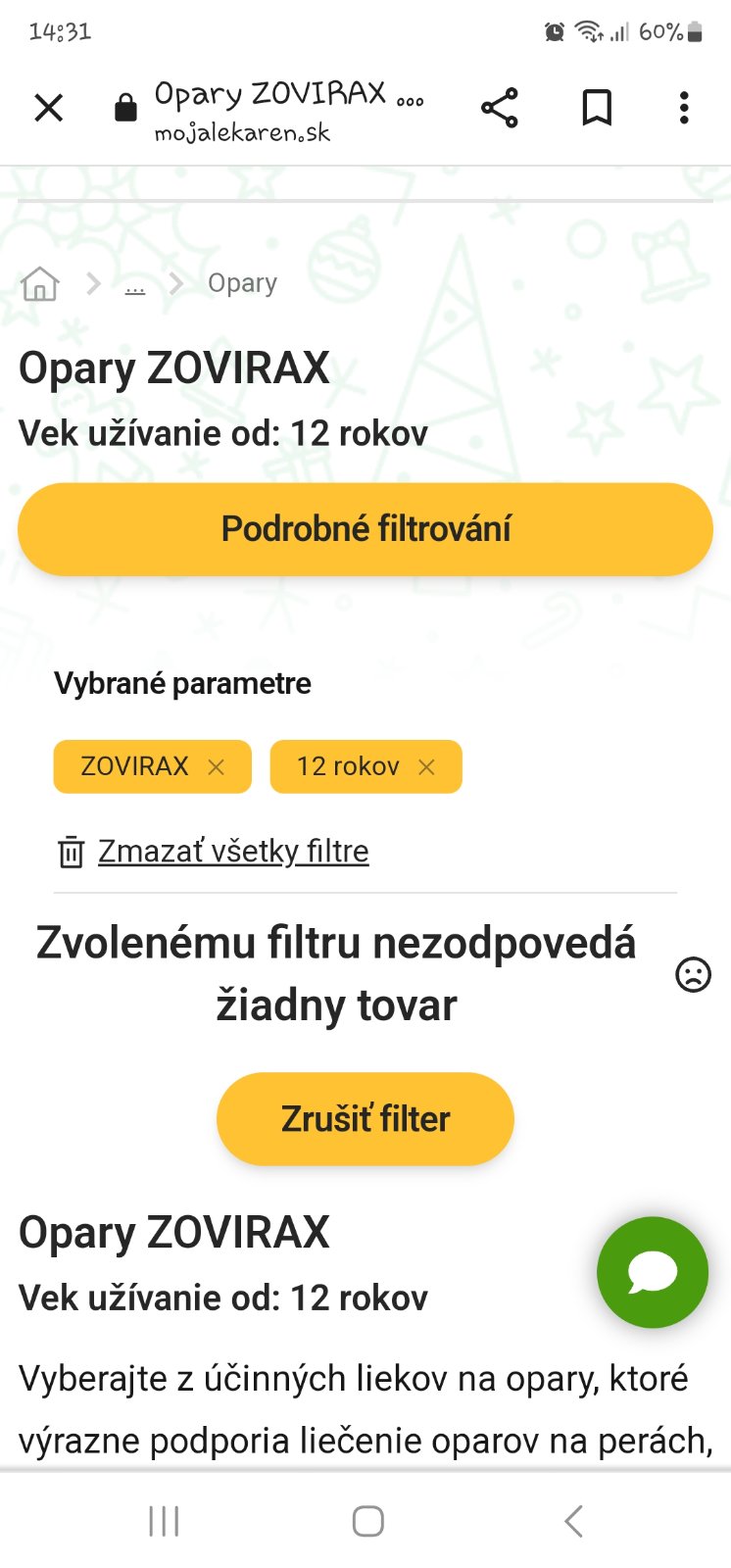Screen dimensions: 731x1568
Task: Go to the home breadcrumb icon
Action: click(40, 284)
